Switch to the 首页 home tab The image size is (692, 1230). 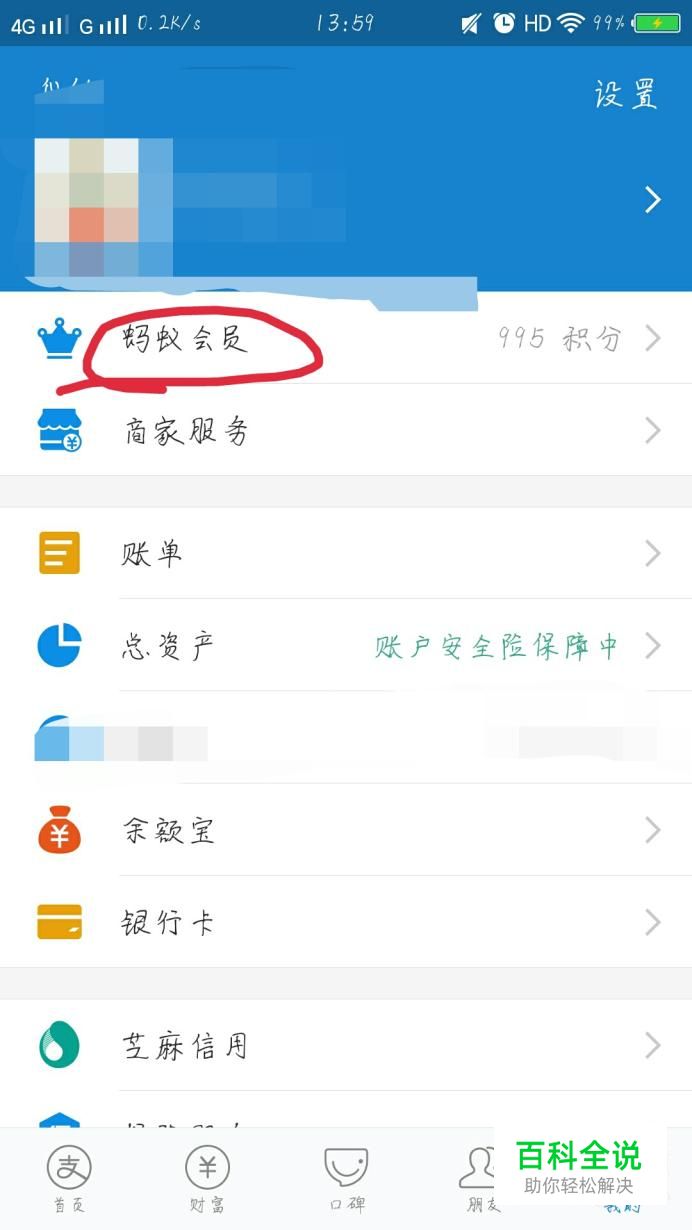click(x=69, y=1179)
